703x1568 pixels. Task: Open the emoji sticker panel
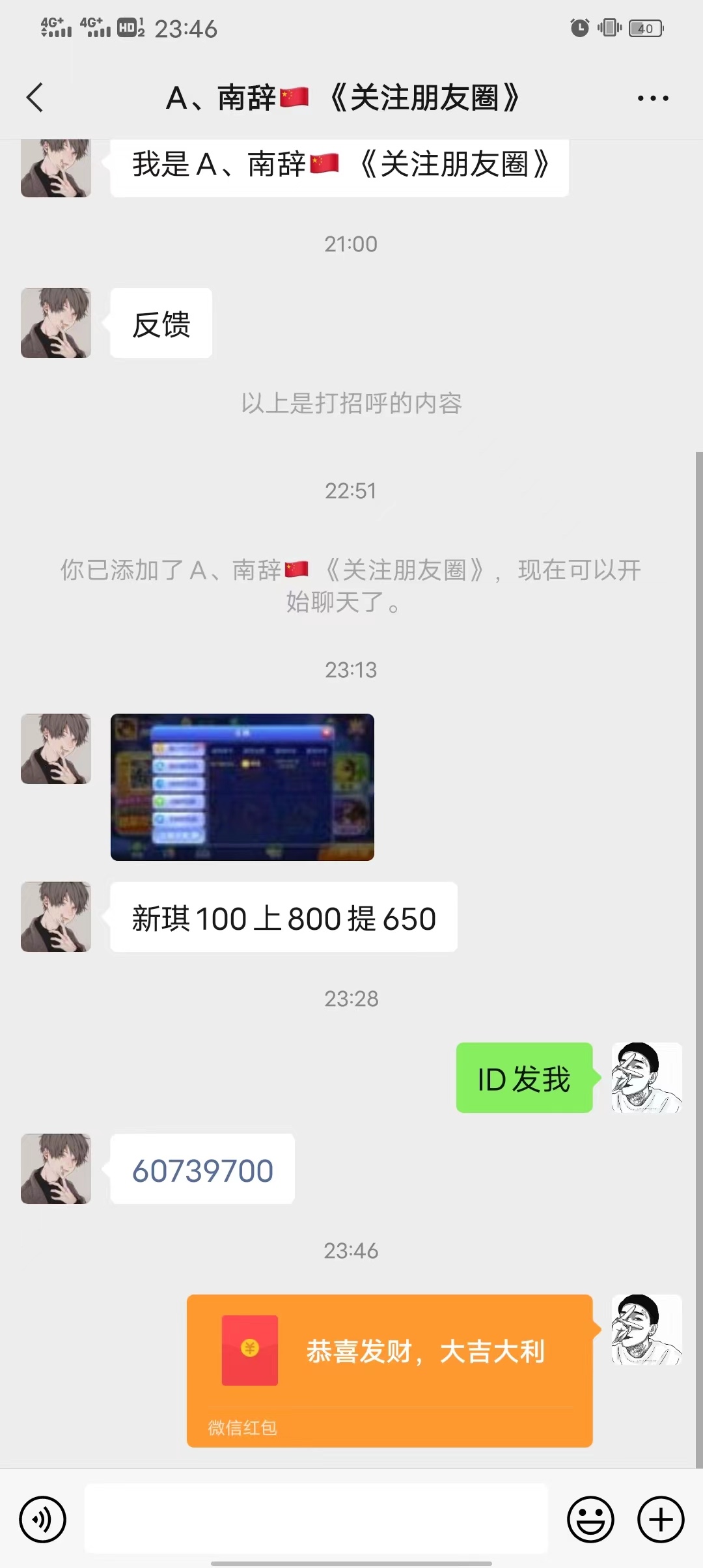590,1519
